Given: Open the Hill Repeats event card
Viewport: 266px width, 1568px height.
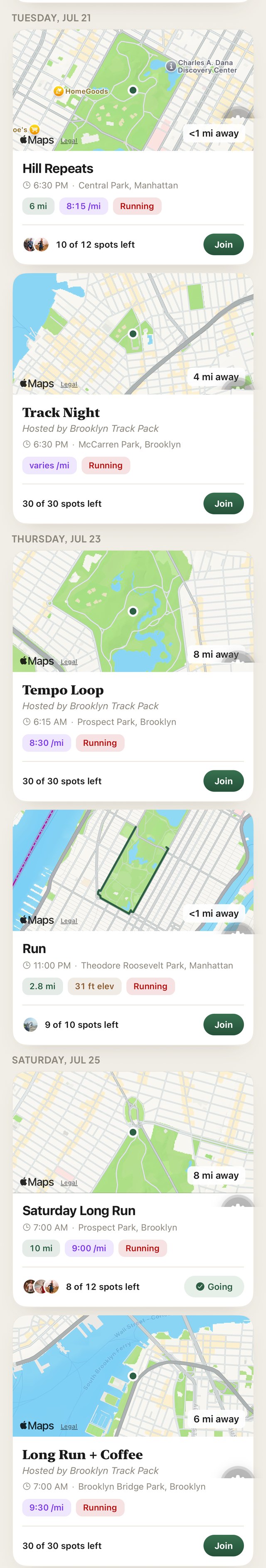Looking at the screenshot, I should 133,147.
